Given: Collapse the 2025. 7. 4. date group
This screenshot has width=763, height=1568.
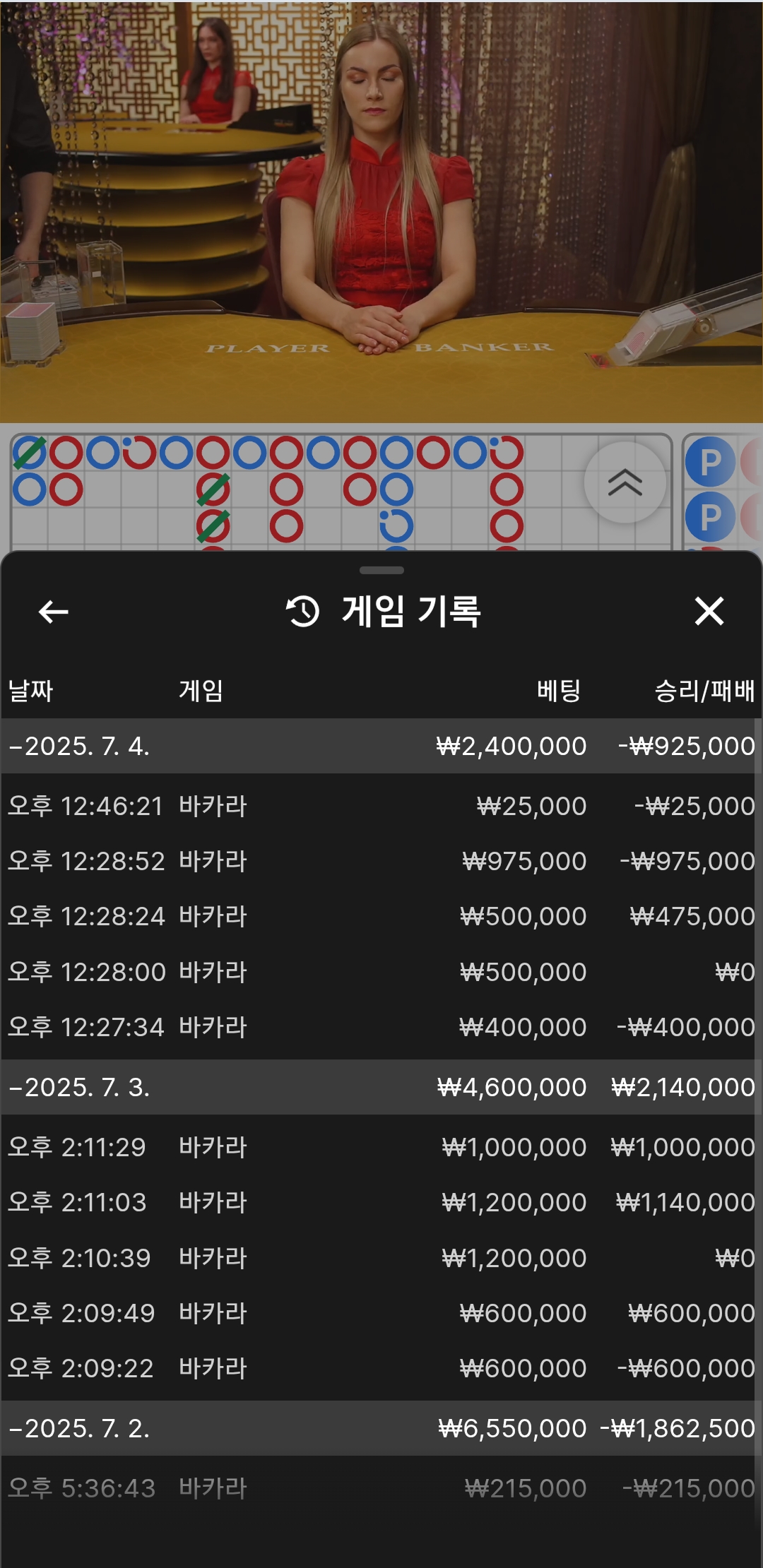Looking at the screenshot, I should 79,747.
